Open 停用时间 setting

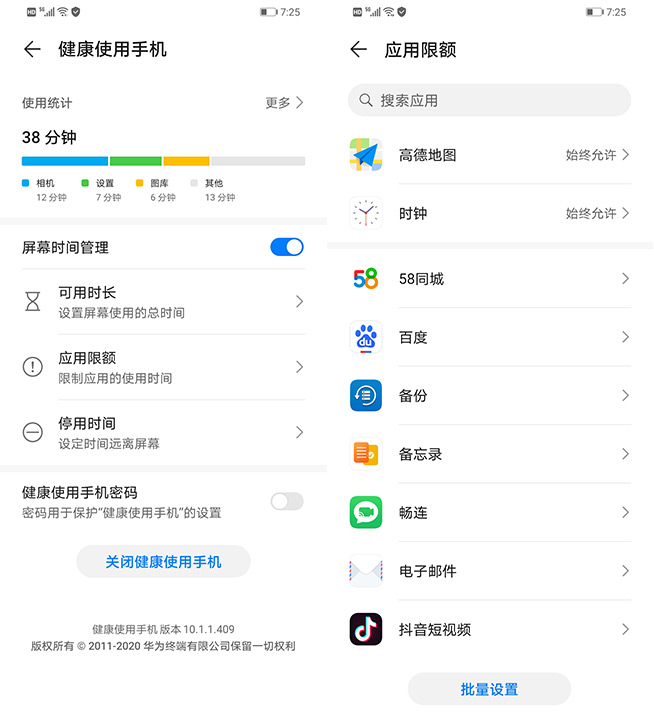pos(163,432)
